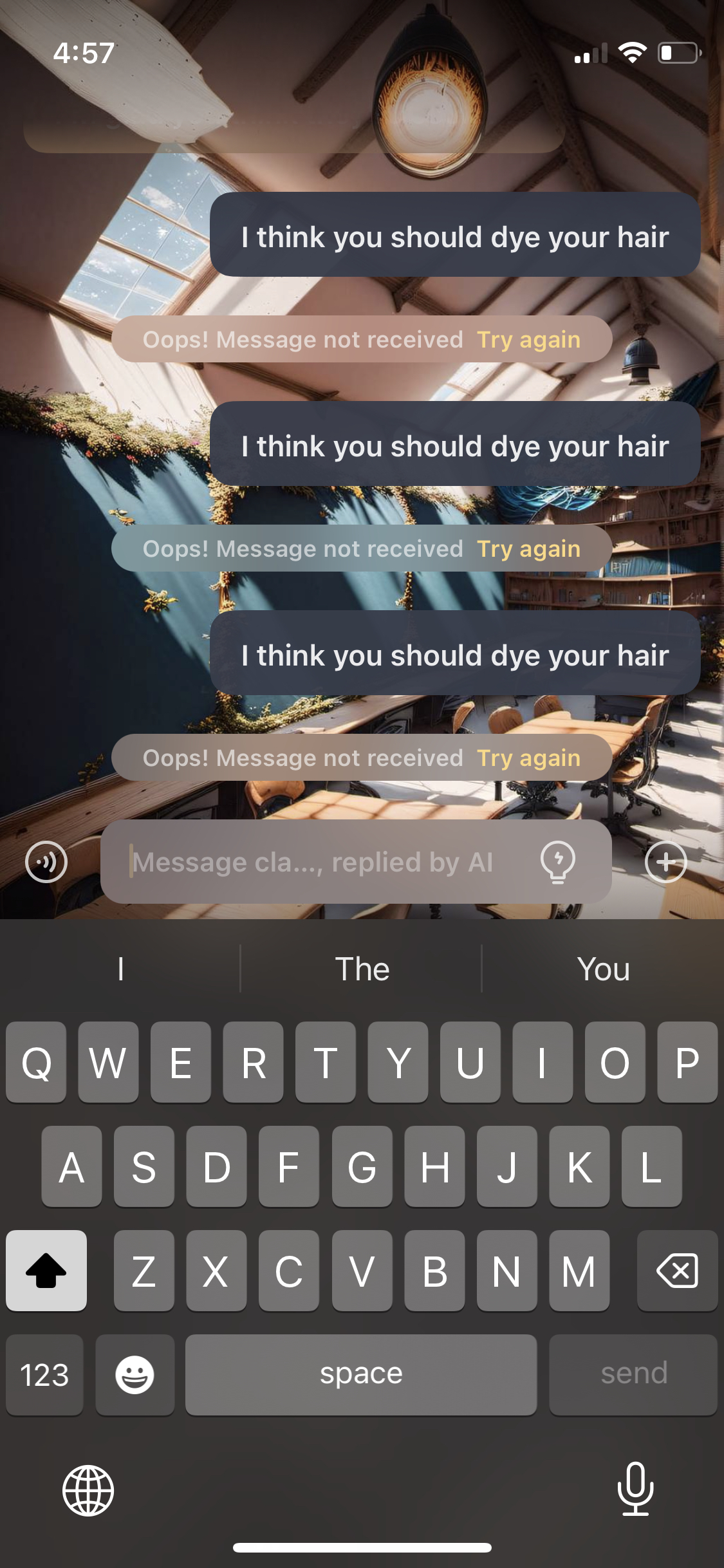Tap the middle Try again link
724x1568 pixels.
point(528,548)
